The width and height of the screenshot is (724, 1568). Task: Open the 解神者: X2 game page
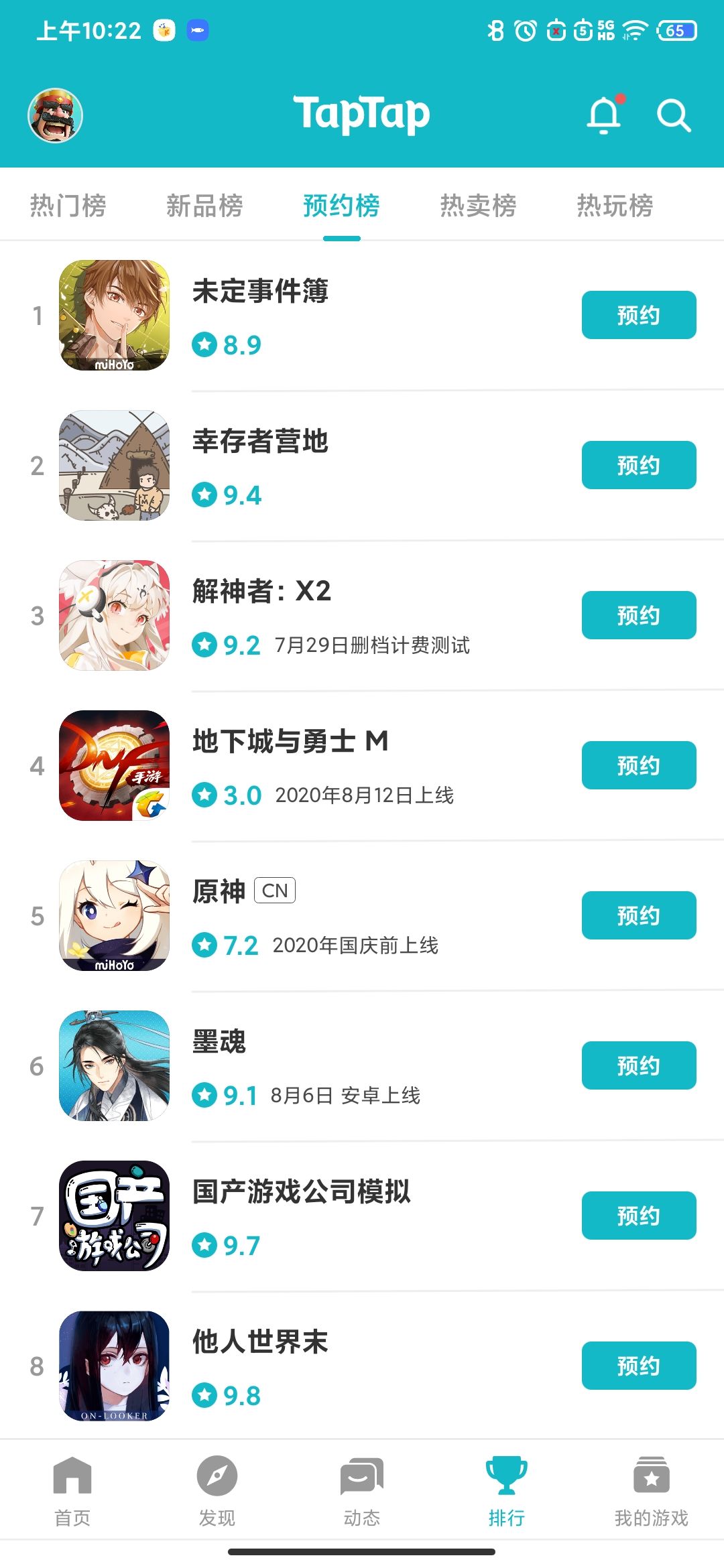pos(261,592)
